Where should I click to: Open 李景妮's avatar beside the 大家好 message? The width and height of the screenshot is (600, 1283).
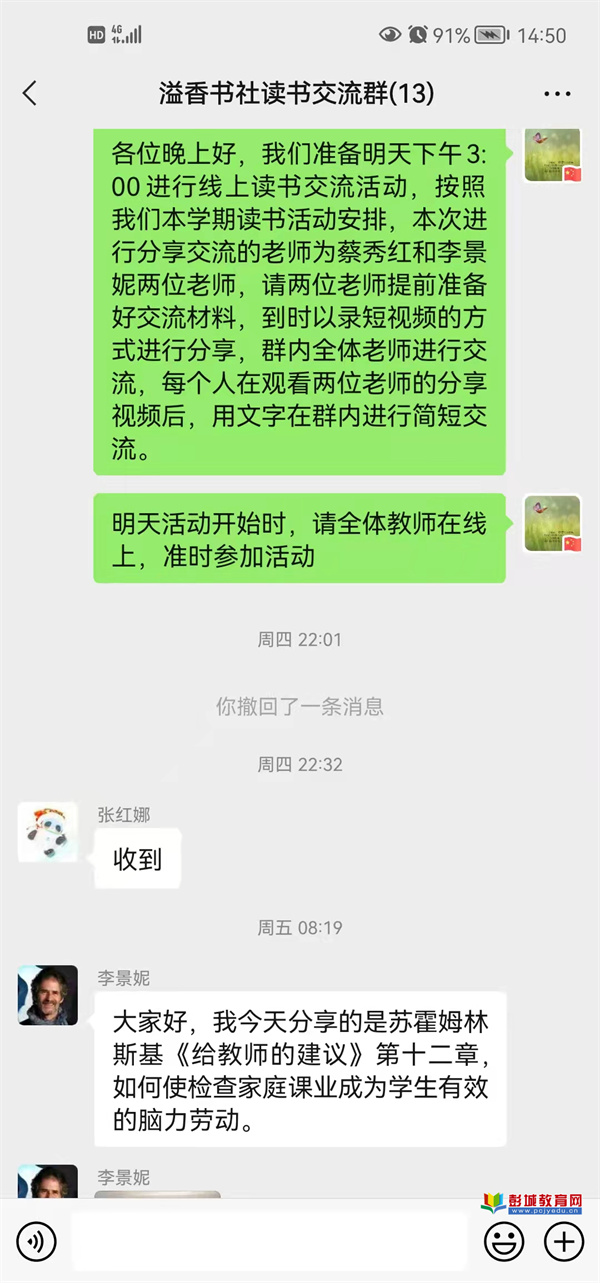point(47,995)
